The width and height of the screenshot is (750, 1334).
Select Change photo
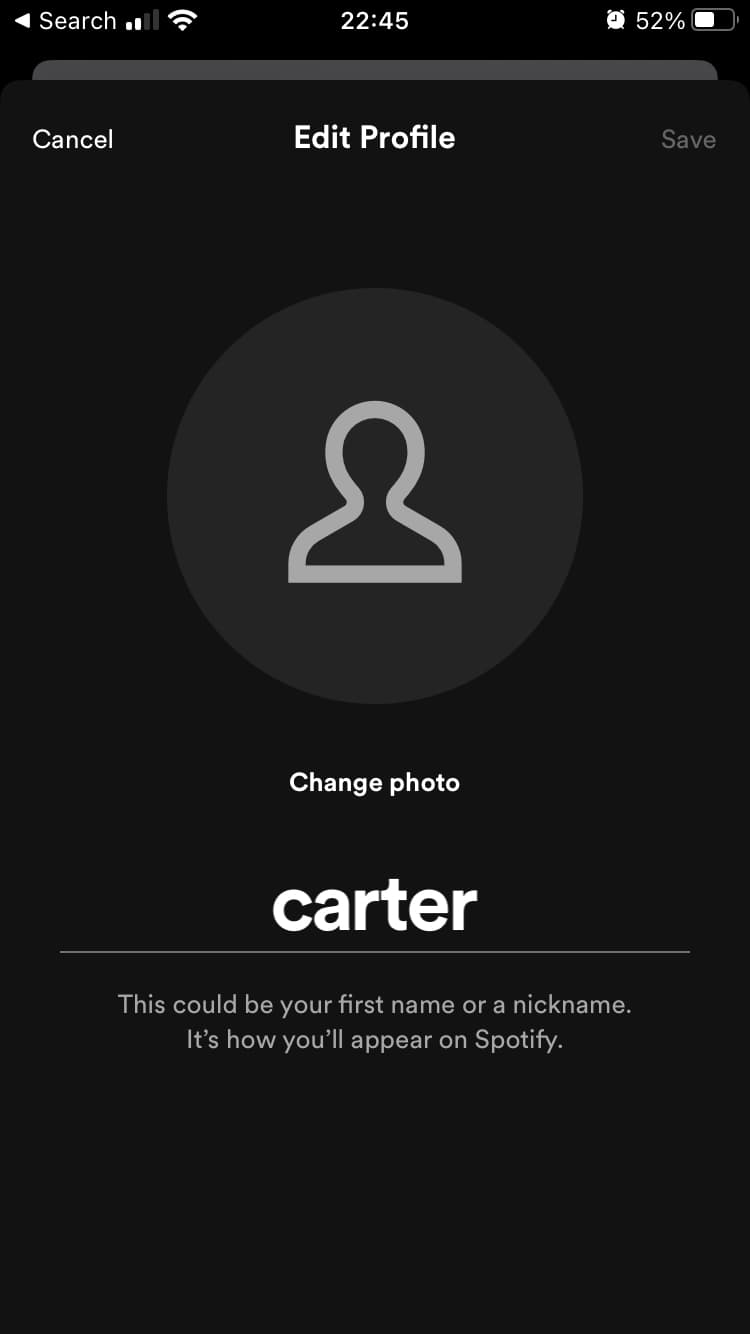(375, 782)
